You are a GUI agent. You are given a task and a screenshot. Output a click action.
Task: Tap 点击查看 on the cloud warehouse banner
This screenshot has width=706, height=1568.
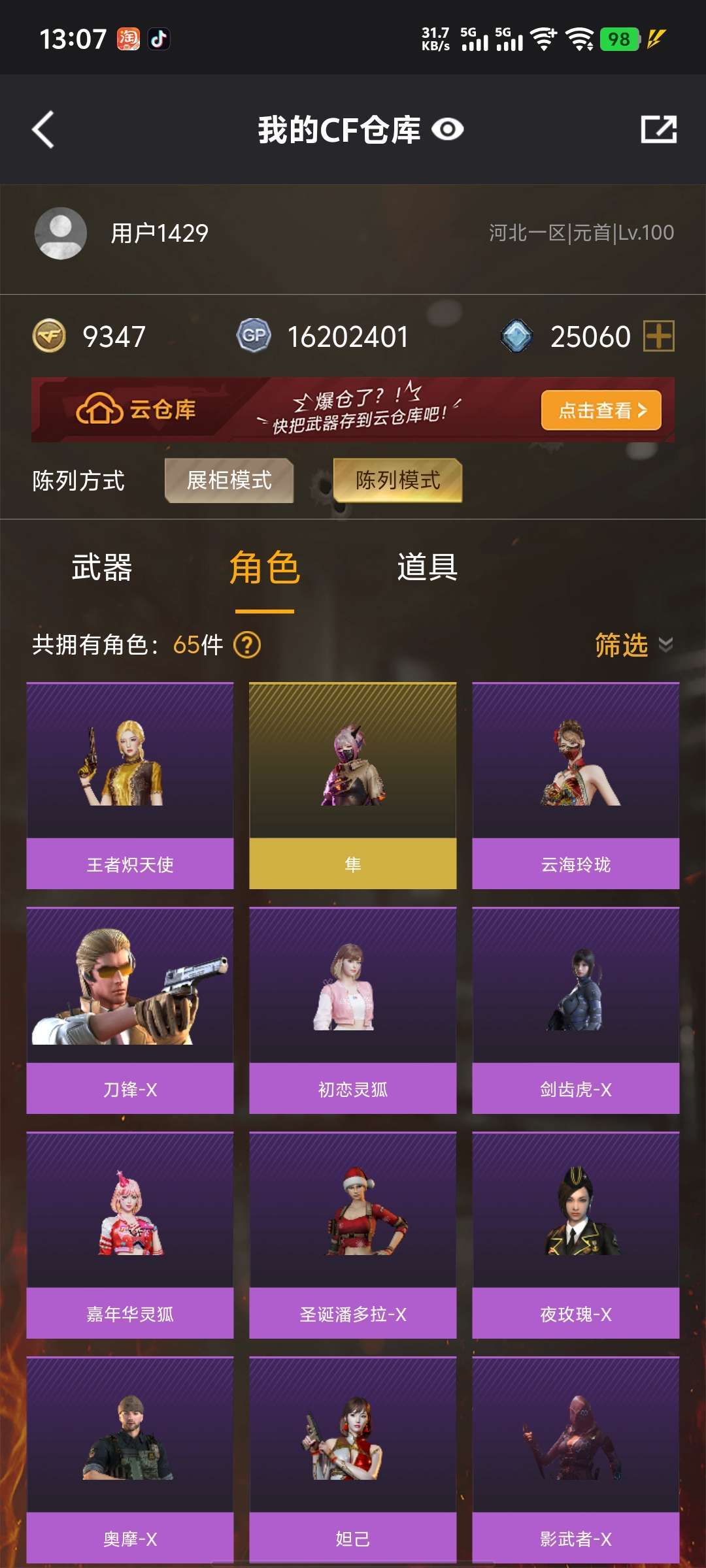pyautogui.click(x=601, y=410)
